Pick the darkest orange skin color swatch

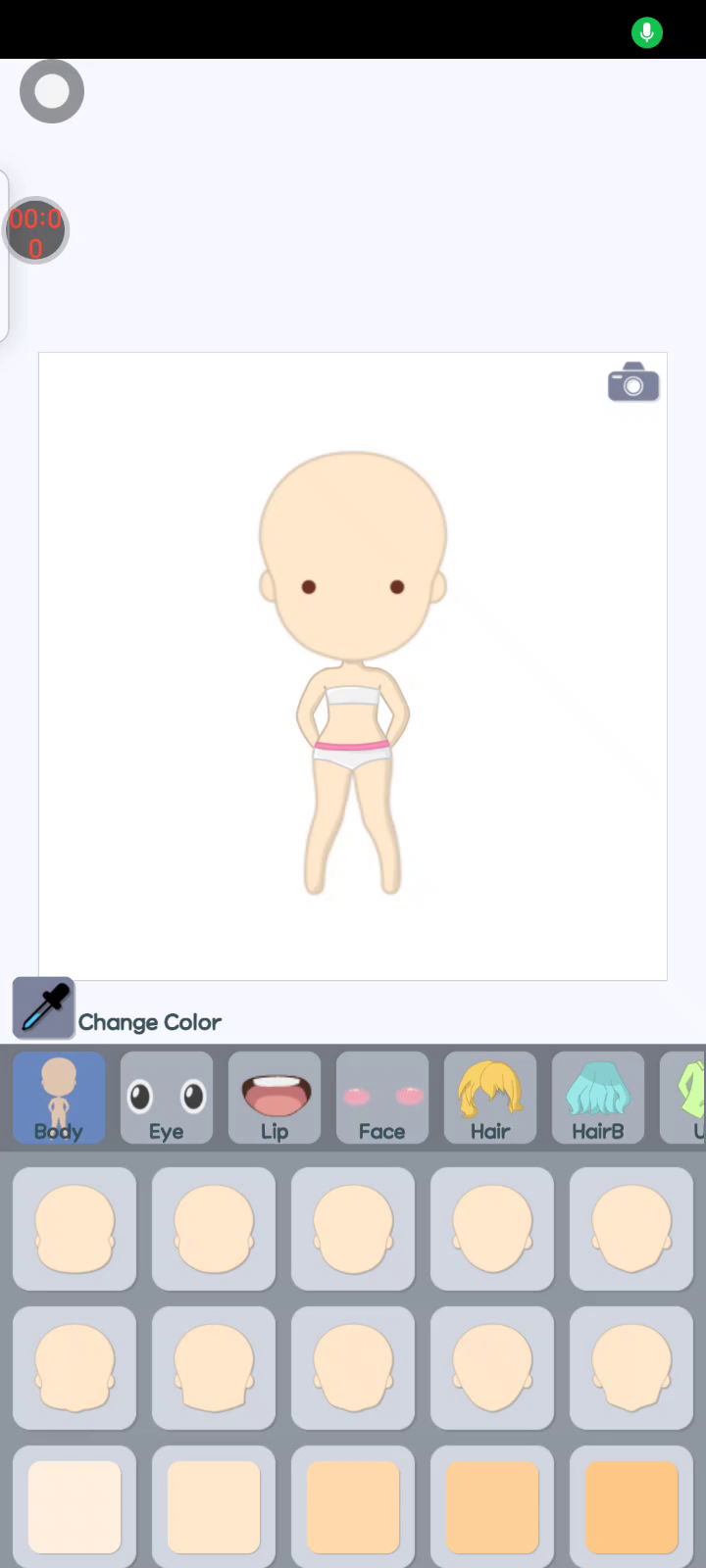coord(631,1507)
